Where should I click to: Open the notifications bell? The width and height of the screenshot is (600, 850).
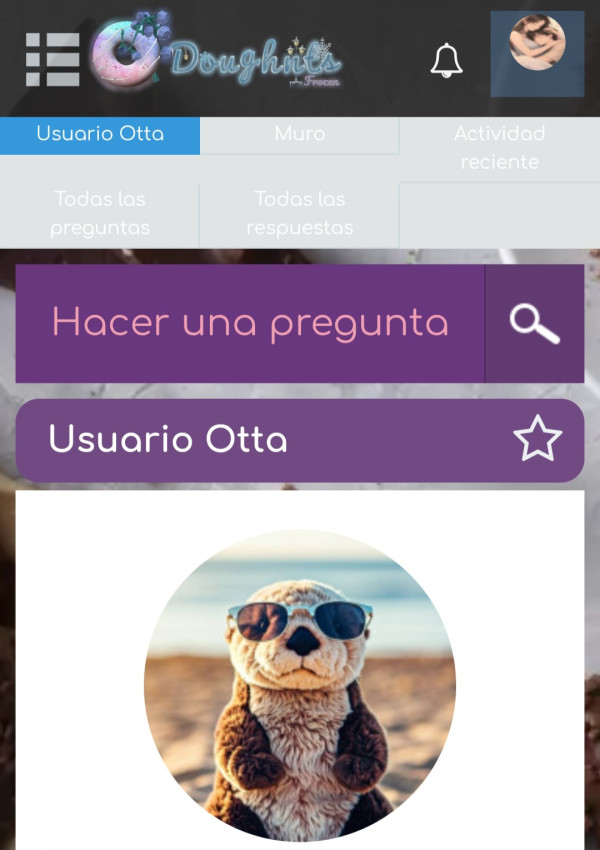coord(447,61)
